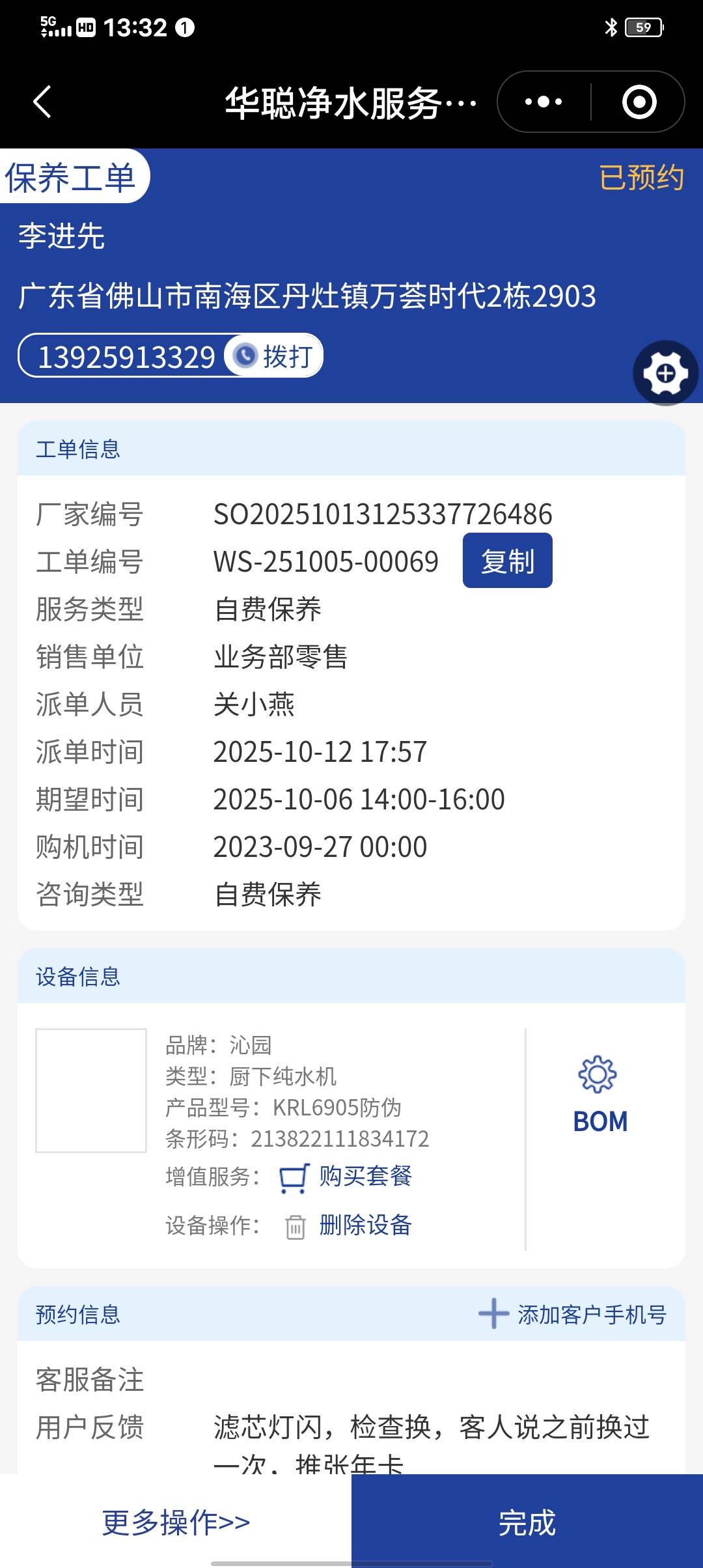The width and height of the screenshot is (703, 1568).
Task: Open the floating gear plus button
Action: [x=665, y=373]
